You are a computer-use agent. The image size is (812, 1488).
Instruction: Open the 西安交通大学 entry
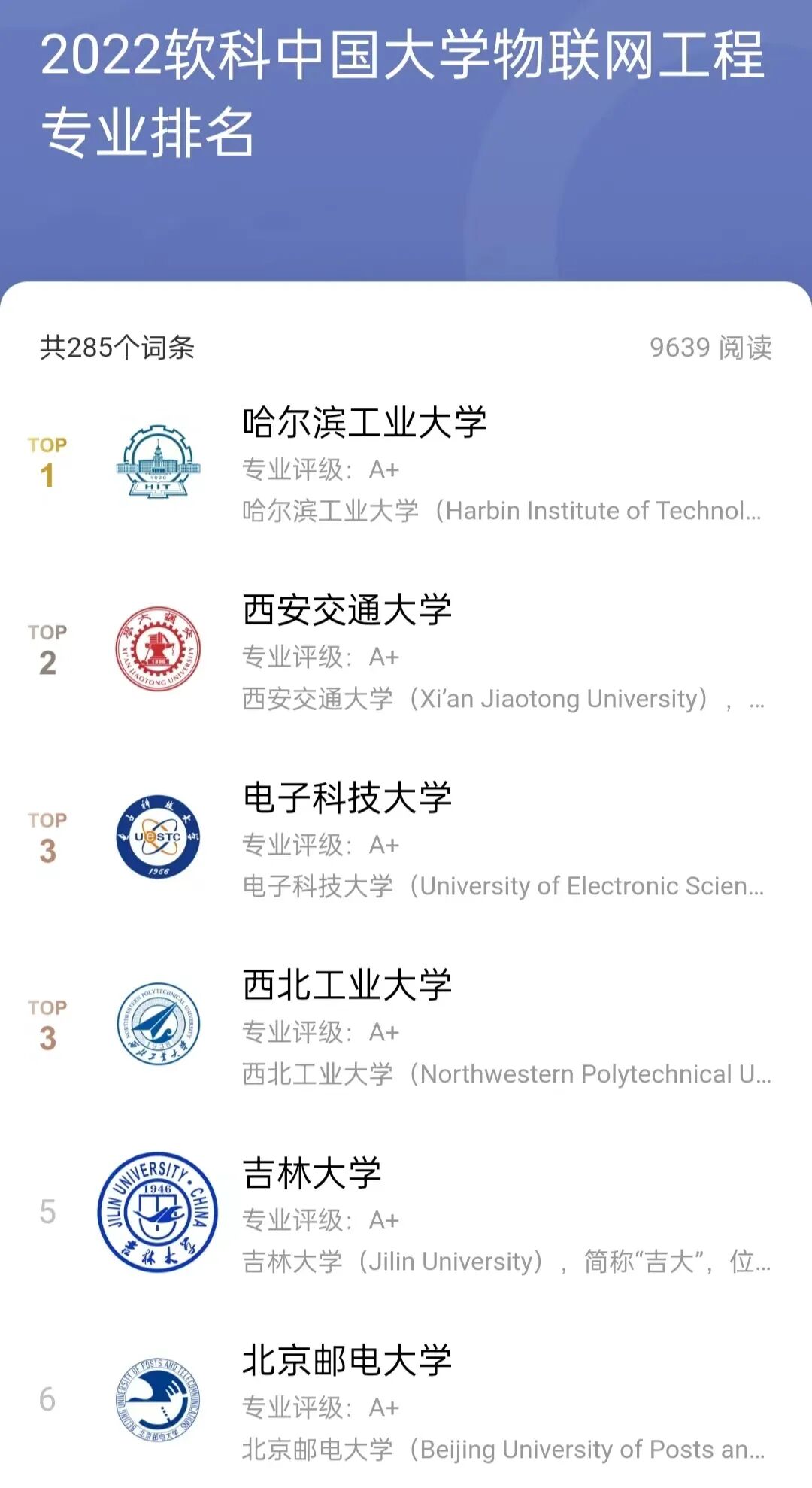(347, 610)
